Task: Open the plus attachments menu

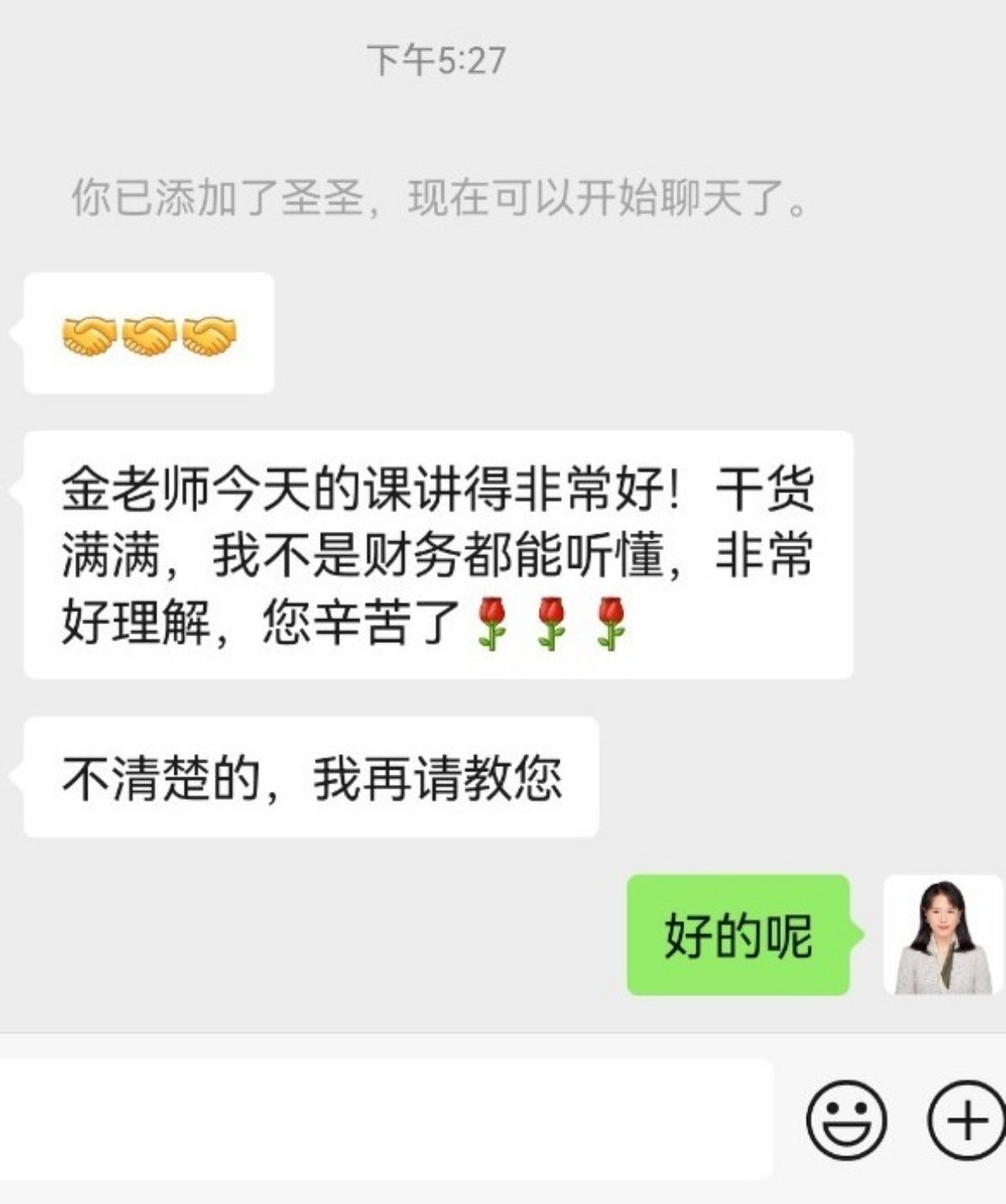Action: coord(968,1118)
